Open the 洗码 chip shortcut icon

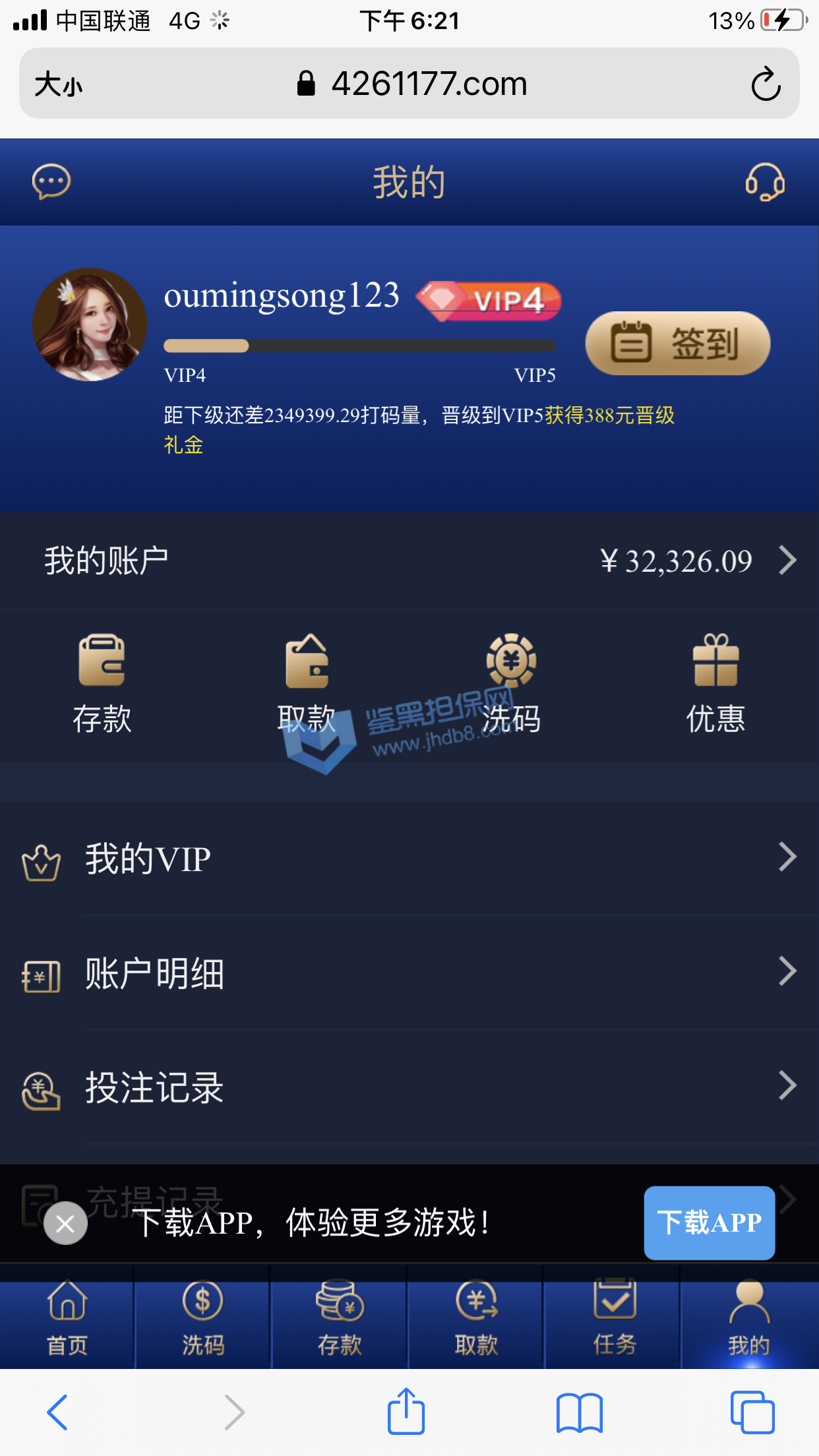511,683
